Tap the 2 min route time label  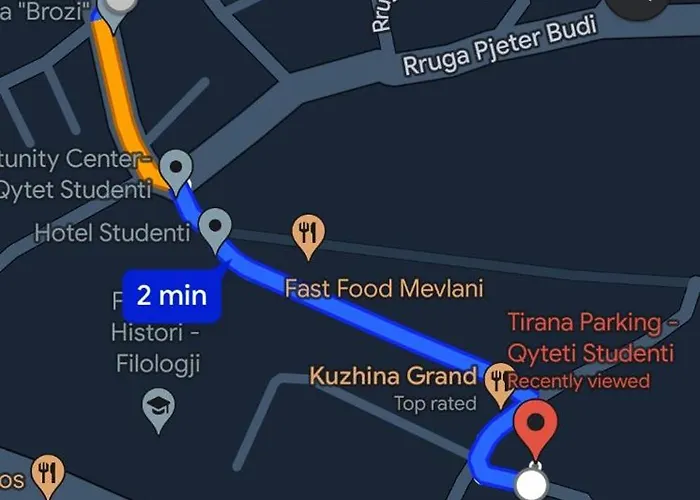[x=171, y=296]
